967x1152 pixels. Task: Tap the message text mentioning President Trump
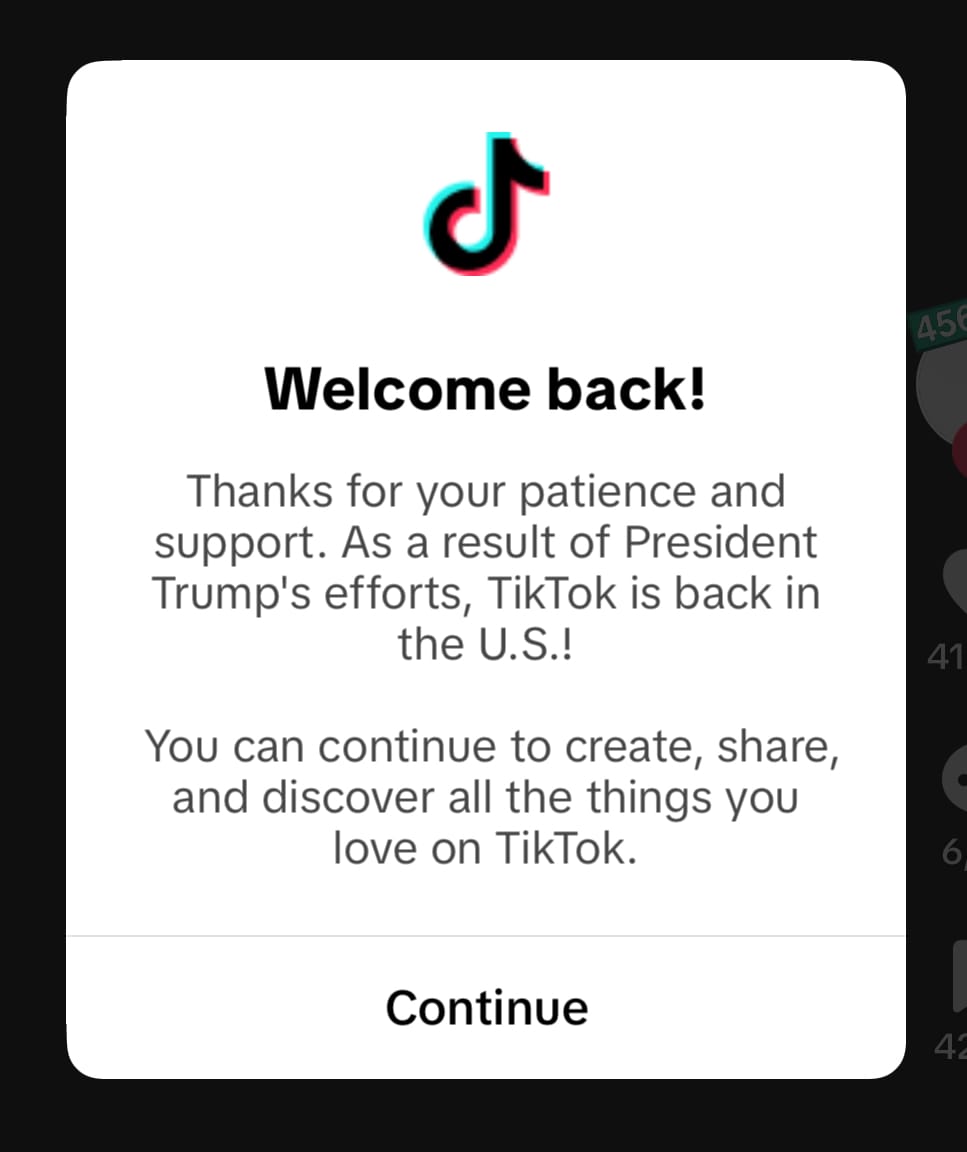(x=487, y=567)
